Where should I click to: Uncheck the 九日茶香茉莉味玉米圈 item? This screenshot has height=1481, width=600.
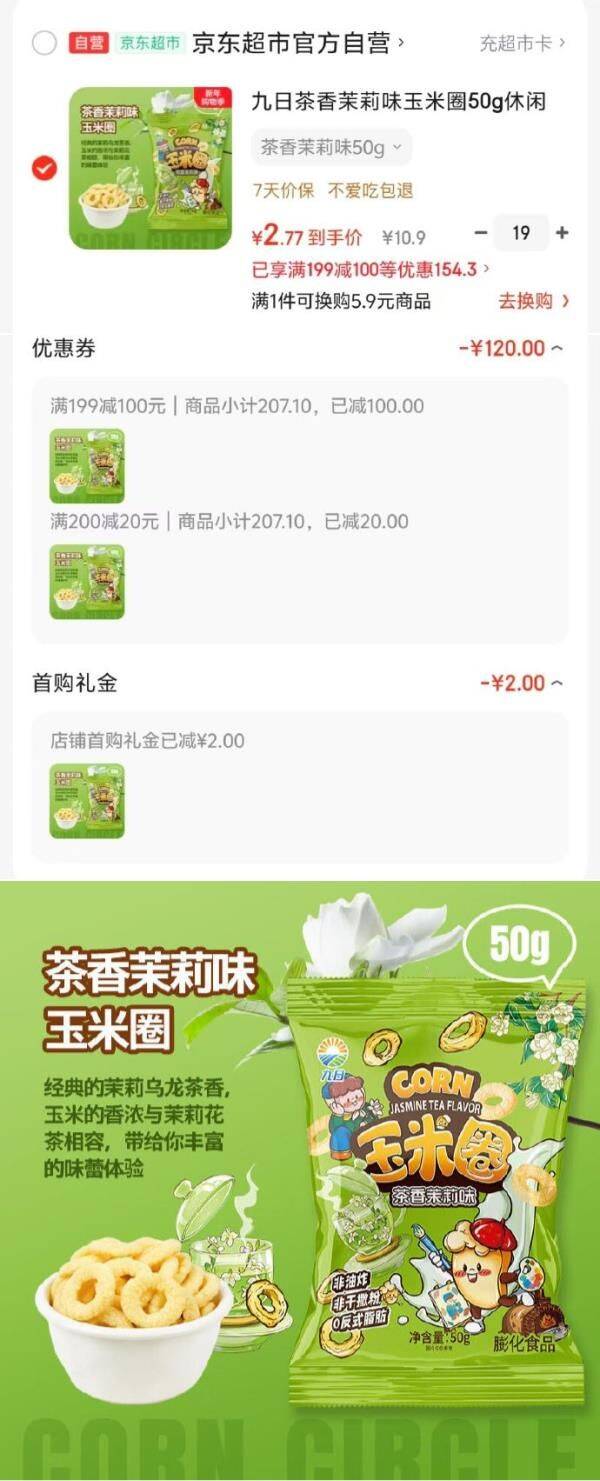tap(44, 167)
